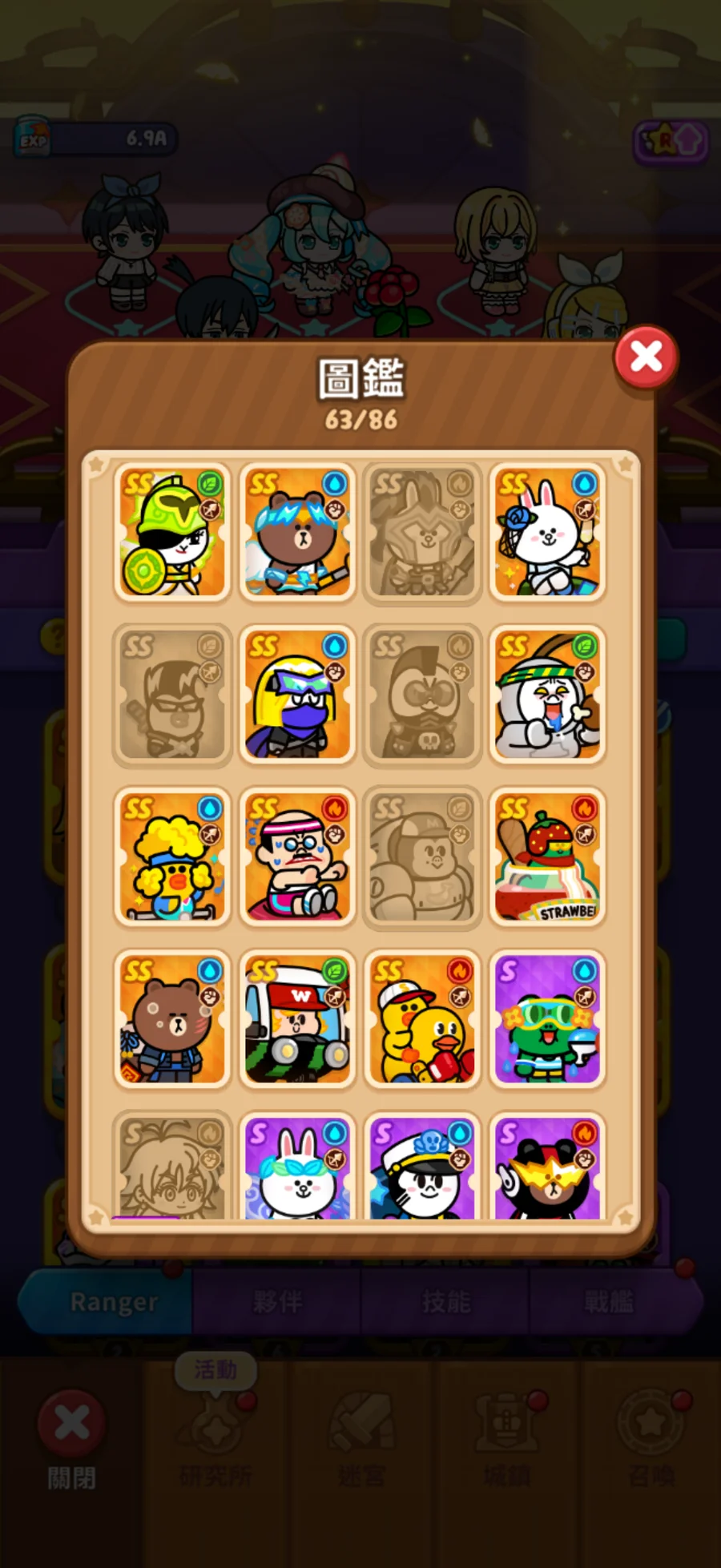721x1568 pixels.
Task: Select the laughing Moon with headband card
Action: [547, 695]
